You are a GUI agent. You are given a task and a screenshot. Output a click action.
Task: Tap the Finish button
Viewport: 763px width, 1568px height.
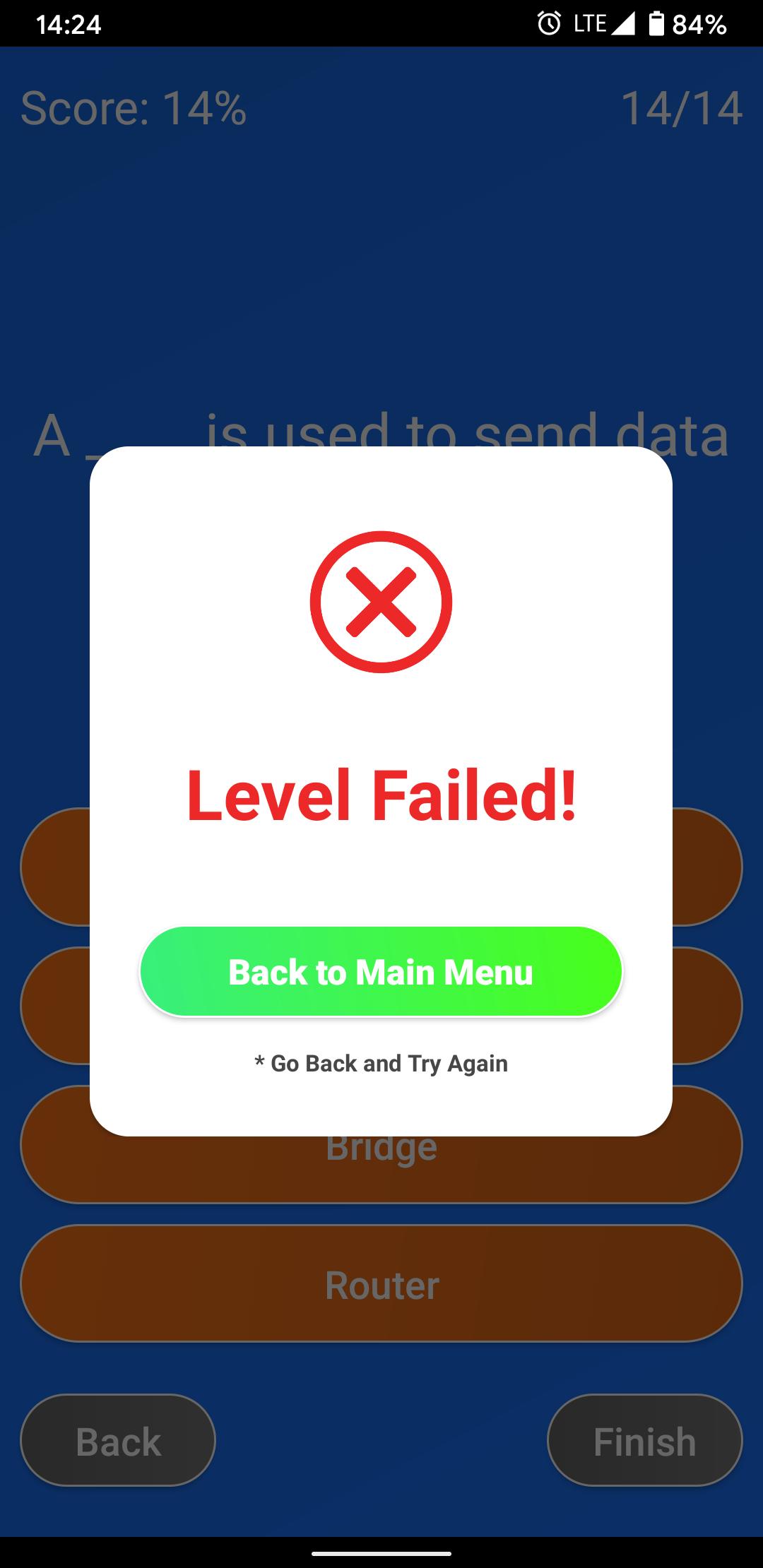644,1441
